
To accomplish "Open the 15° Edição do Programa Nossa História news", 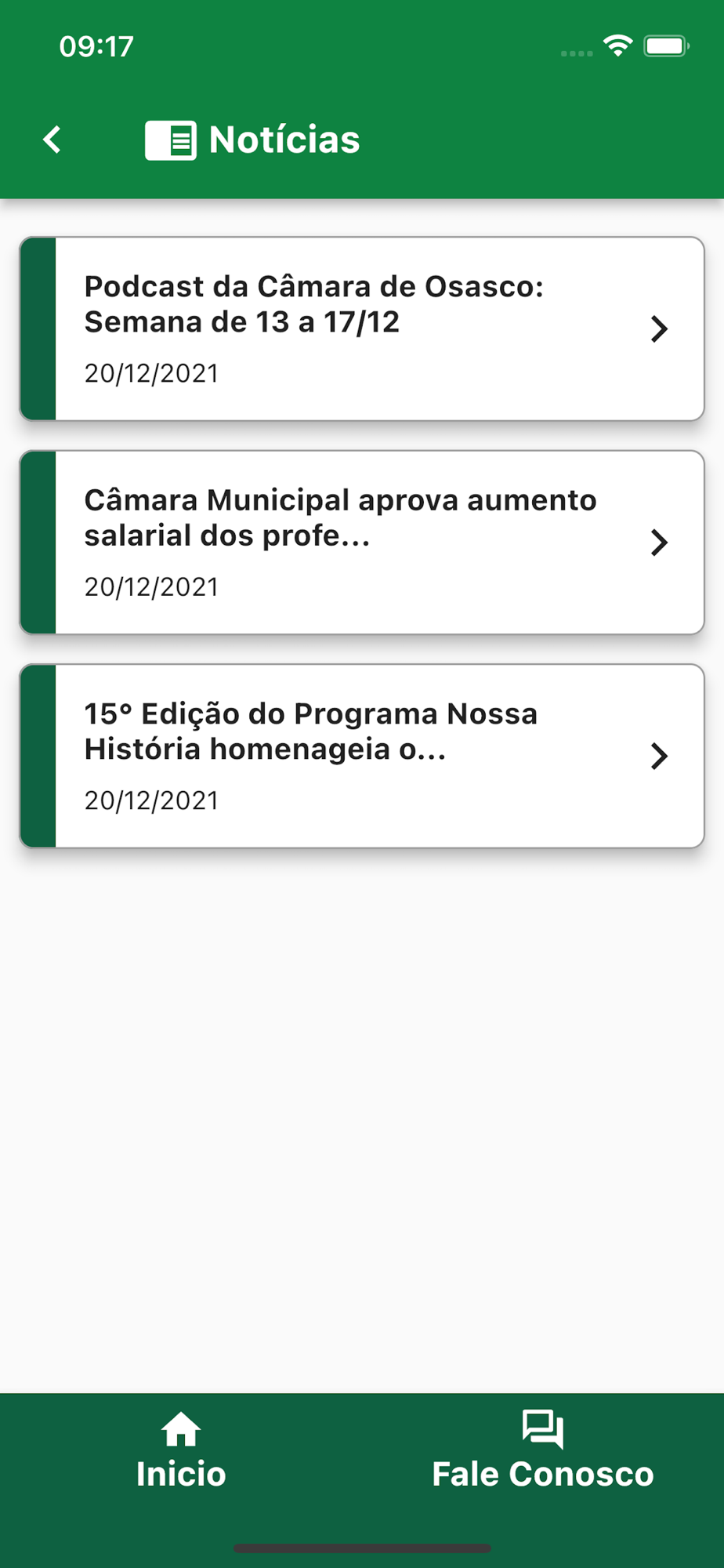I will click(x=362, y=756).
